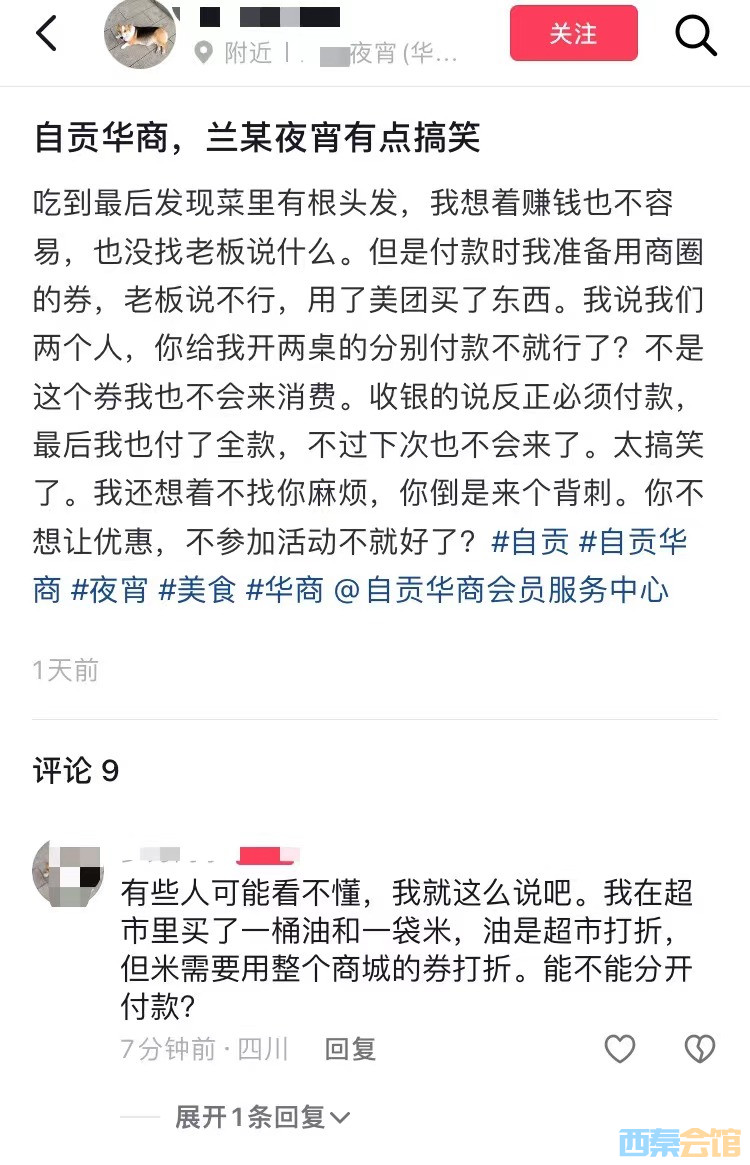Viewport: 750px width, 1165px height.
Task: Like the comment with the heart icon
Action: point(620,1048)
